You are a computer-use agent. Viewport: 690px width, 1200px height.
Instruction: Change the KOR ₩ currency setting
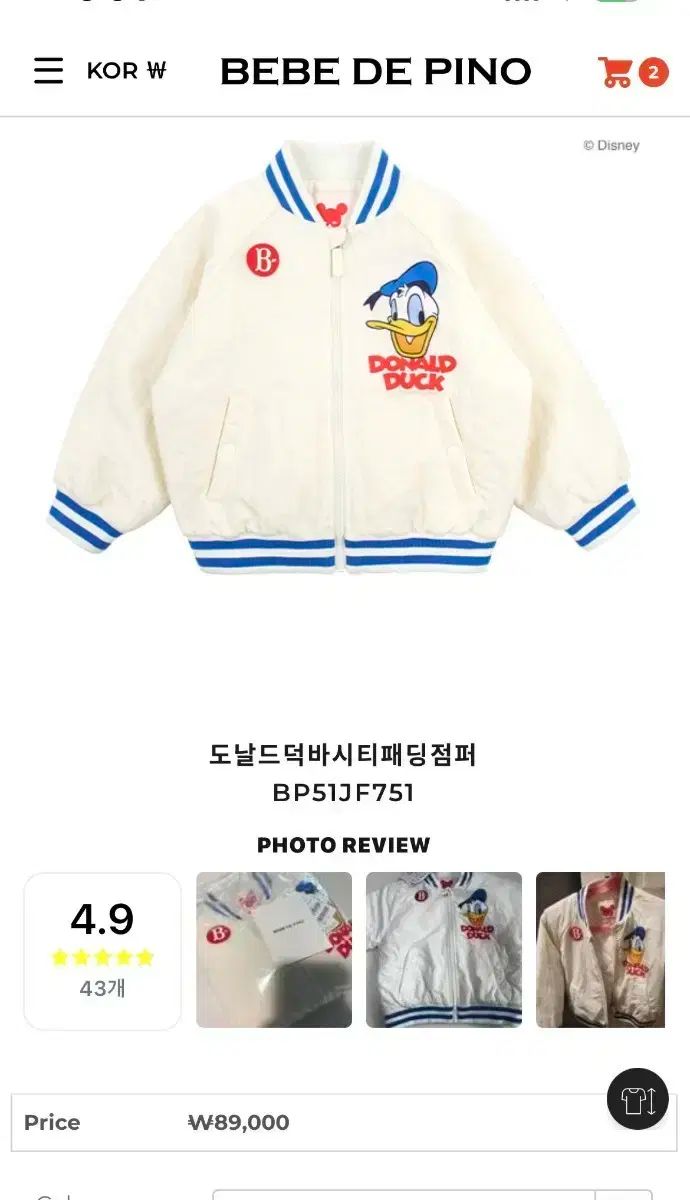click(x=126, y=71)
